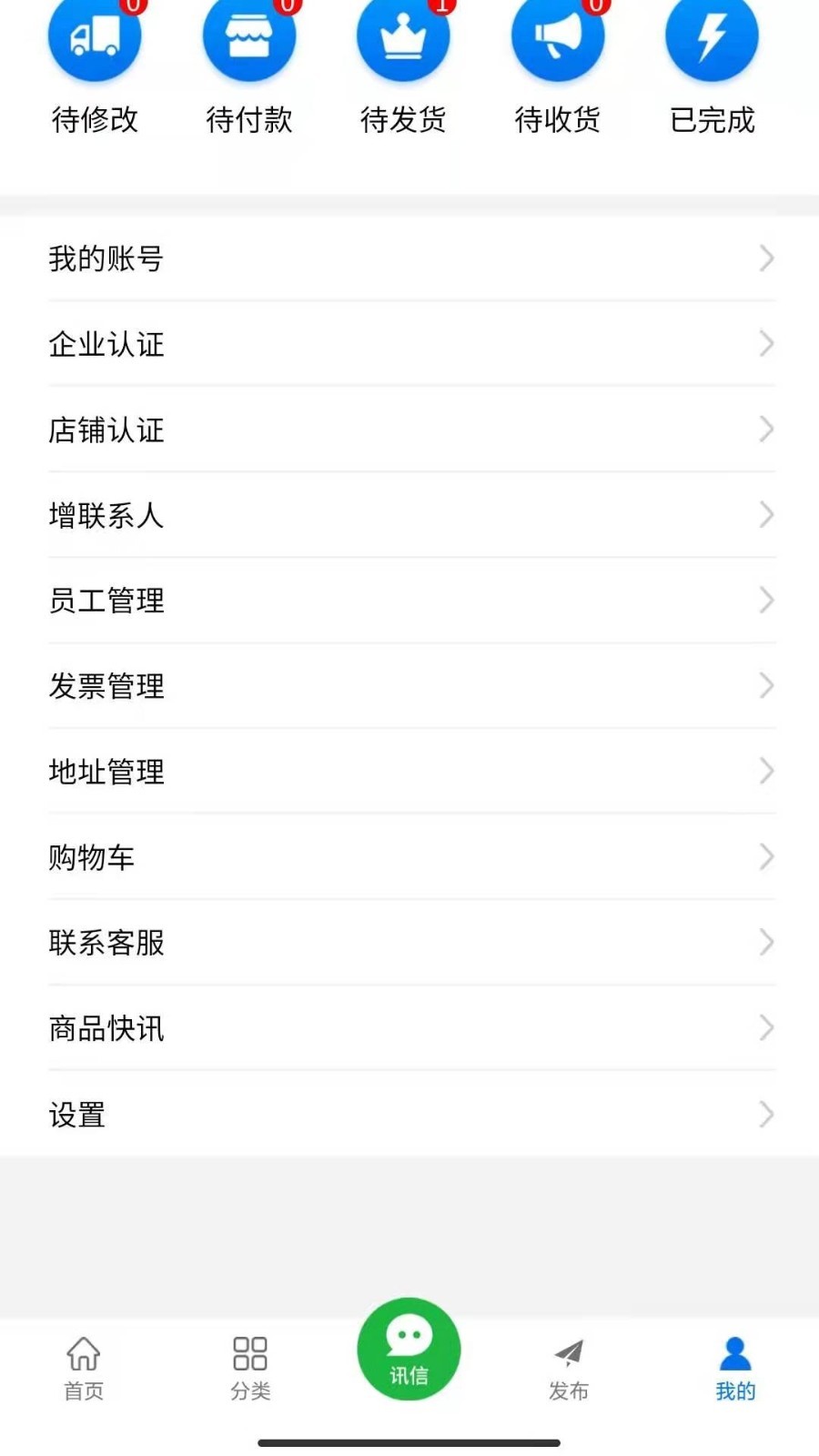Switch to the 分类 tab

249,1368
